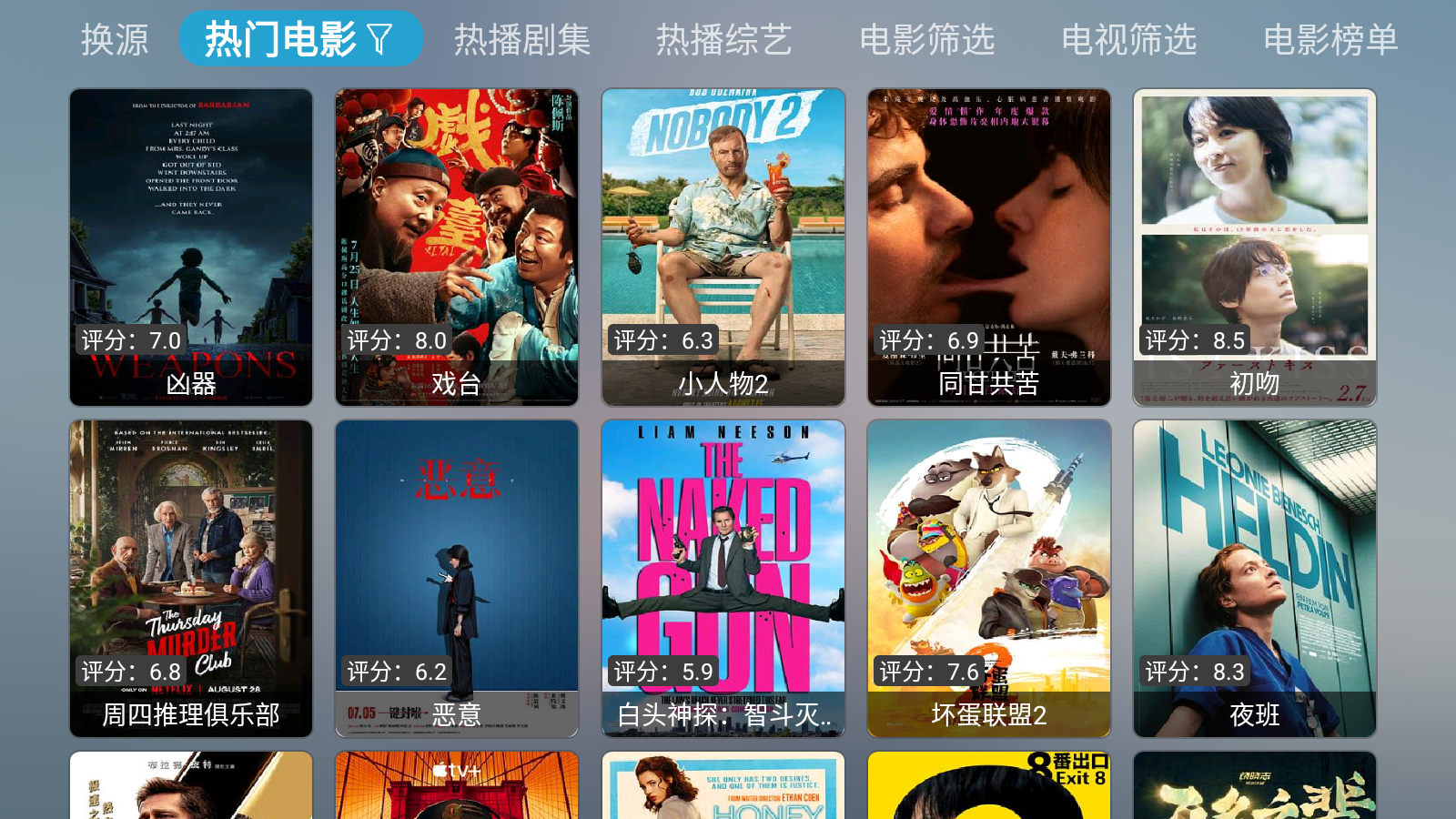View the movie 坏蛋联盟2

tap(989, 578)
